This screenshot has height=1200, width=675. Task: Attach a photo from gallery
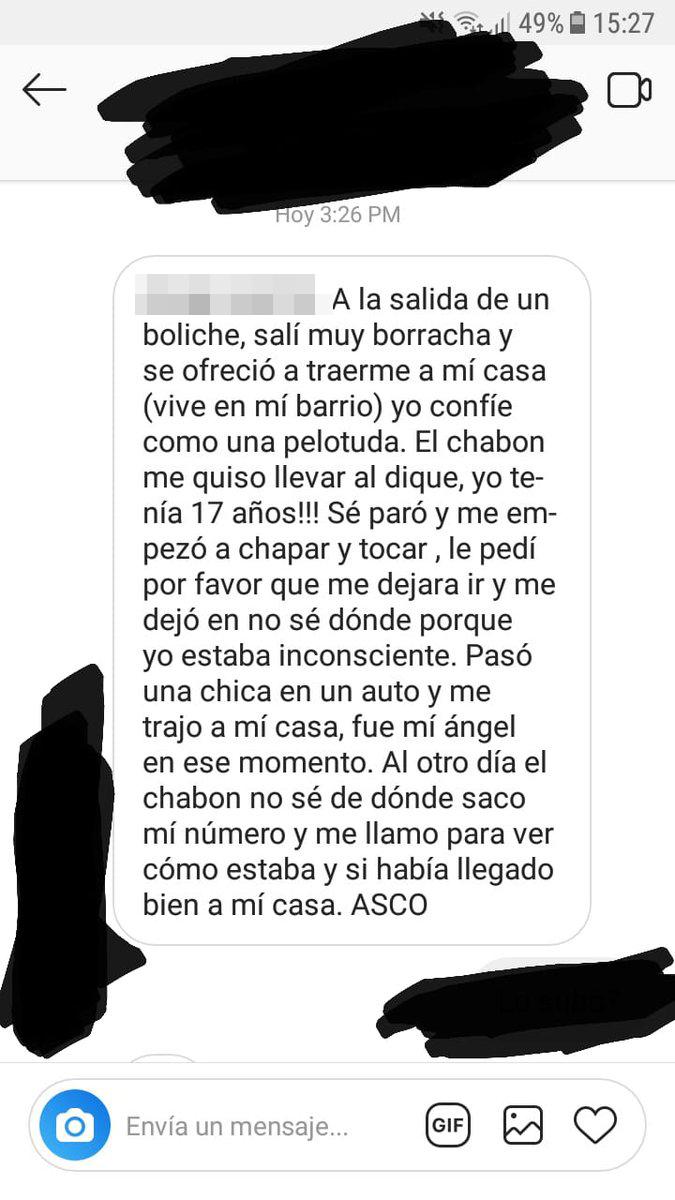coord(522,1126)
